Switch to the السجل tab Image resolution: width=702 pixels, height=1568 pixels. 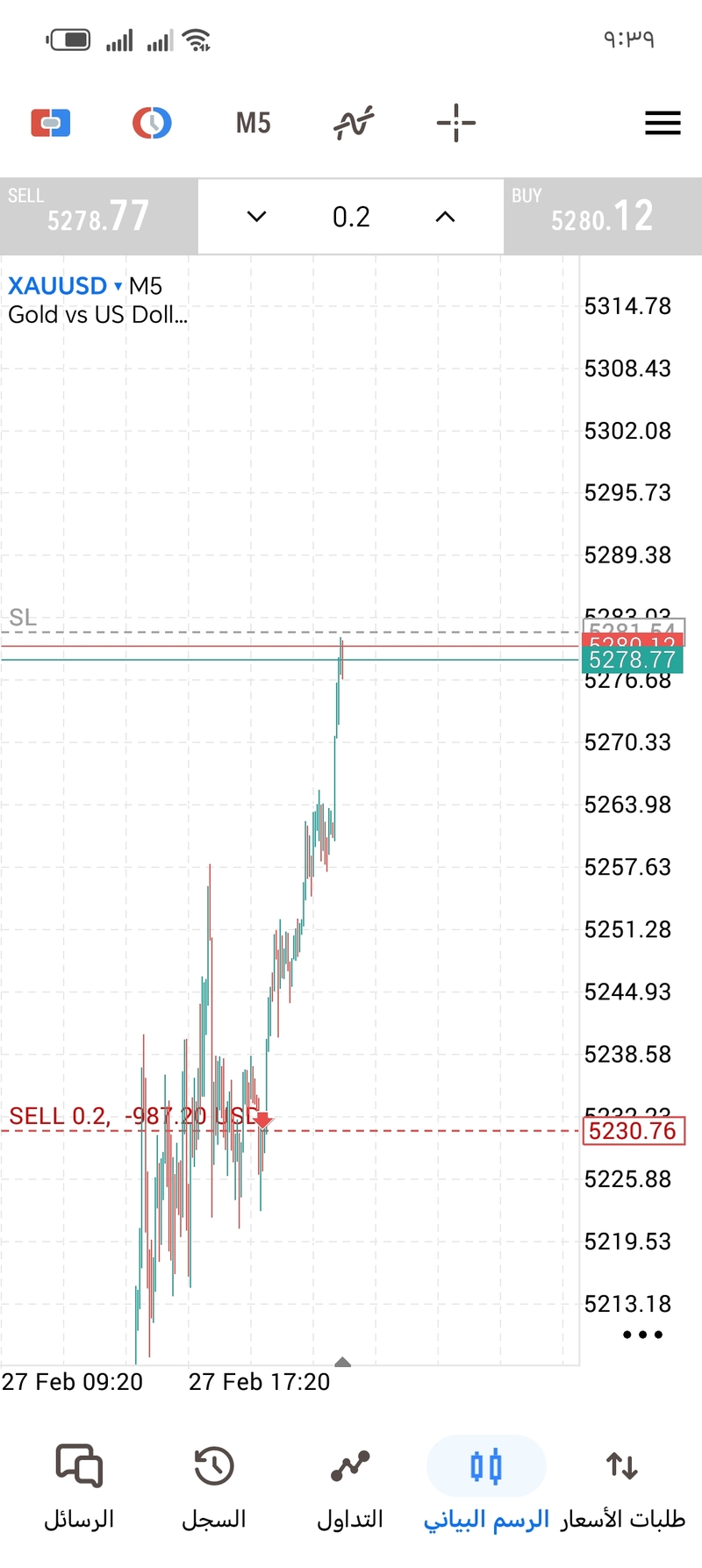[x=214, y=1485]
